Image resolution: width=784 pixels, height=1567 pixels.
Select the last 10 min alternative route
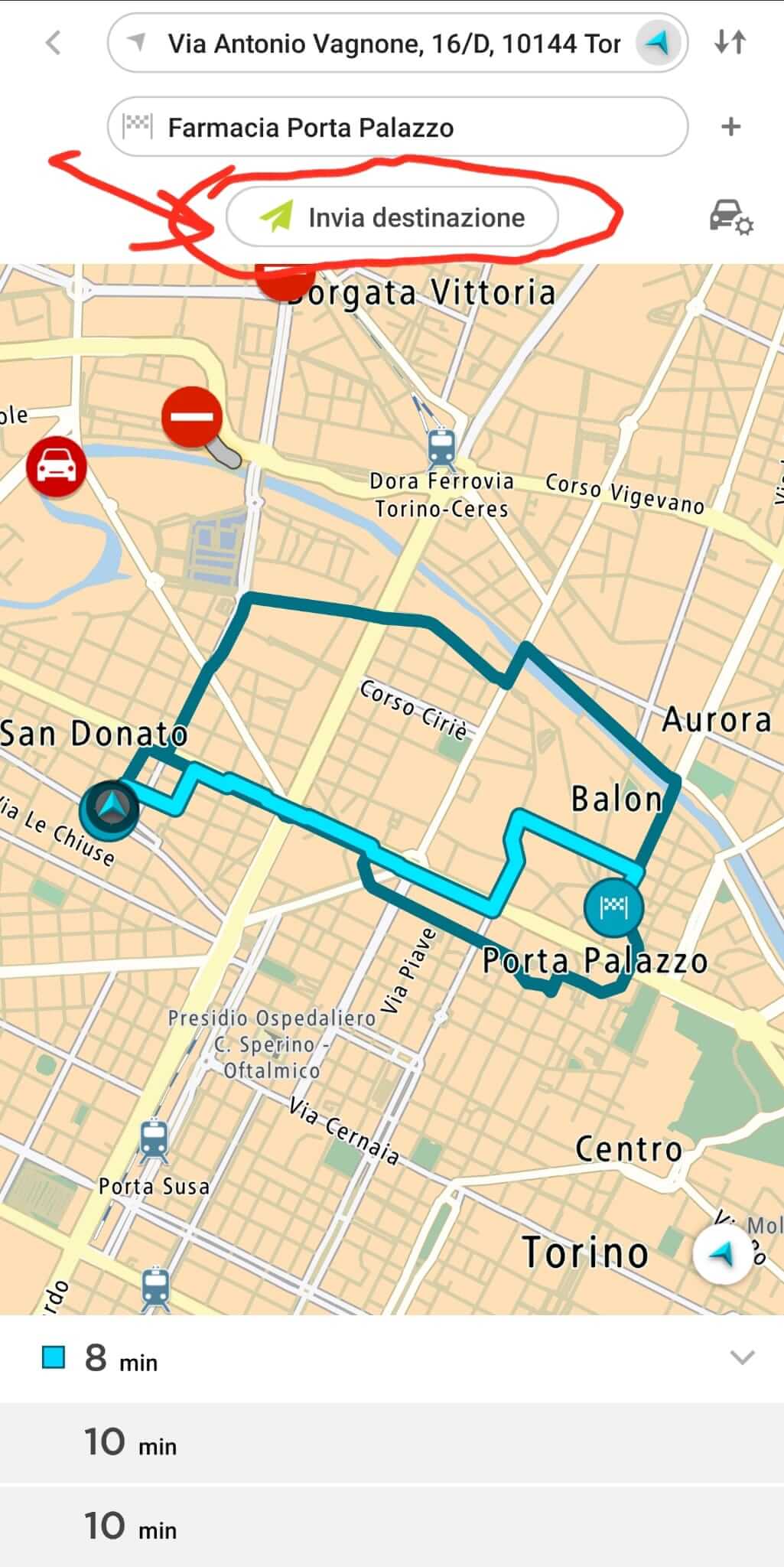pos(392,1526)
